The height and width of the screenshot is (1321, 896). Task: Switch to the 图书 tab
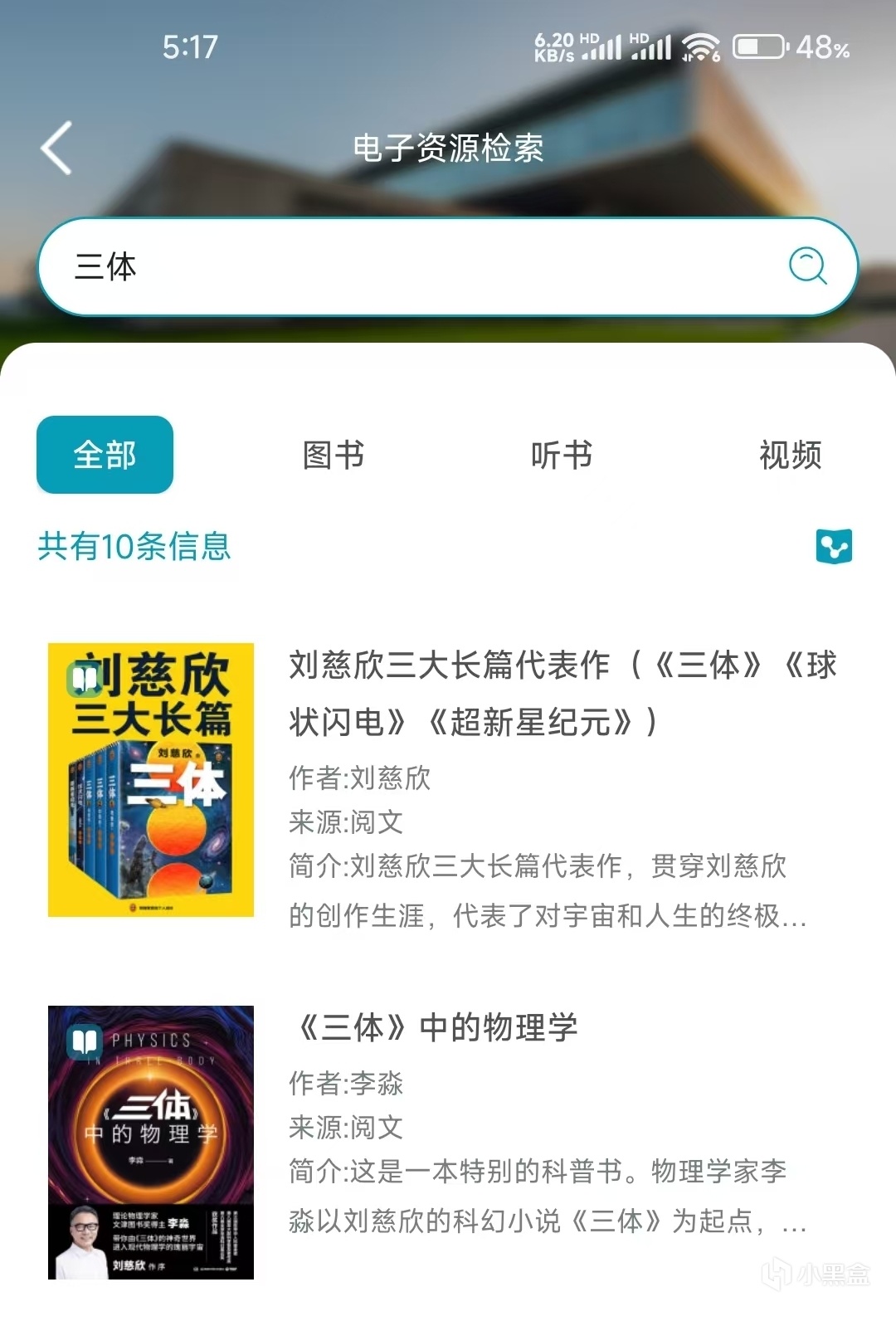pyautogui.click(x=334, y=455)
